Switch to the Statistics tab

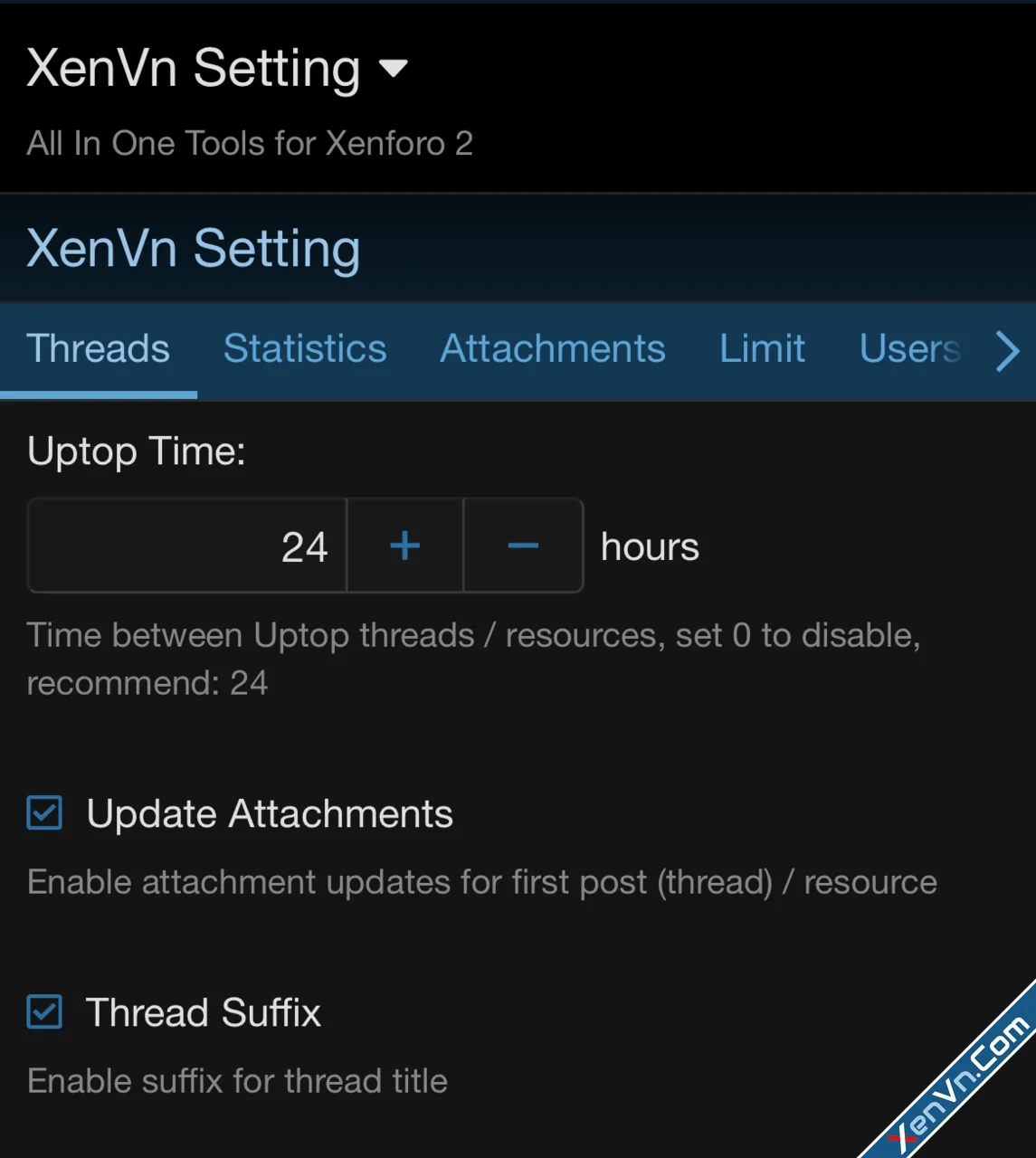pos(305,349)
